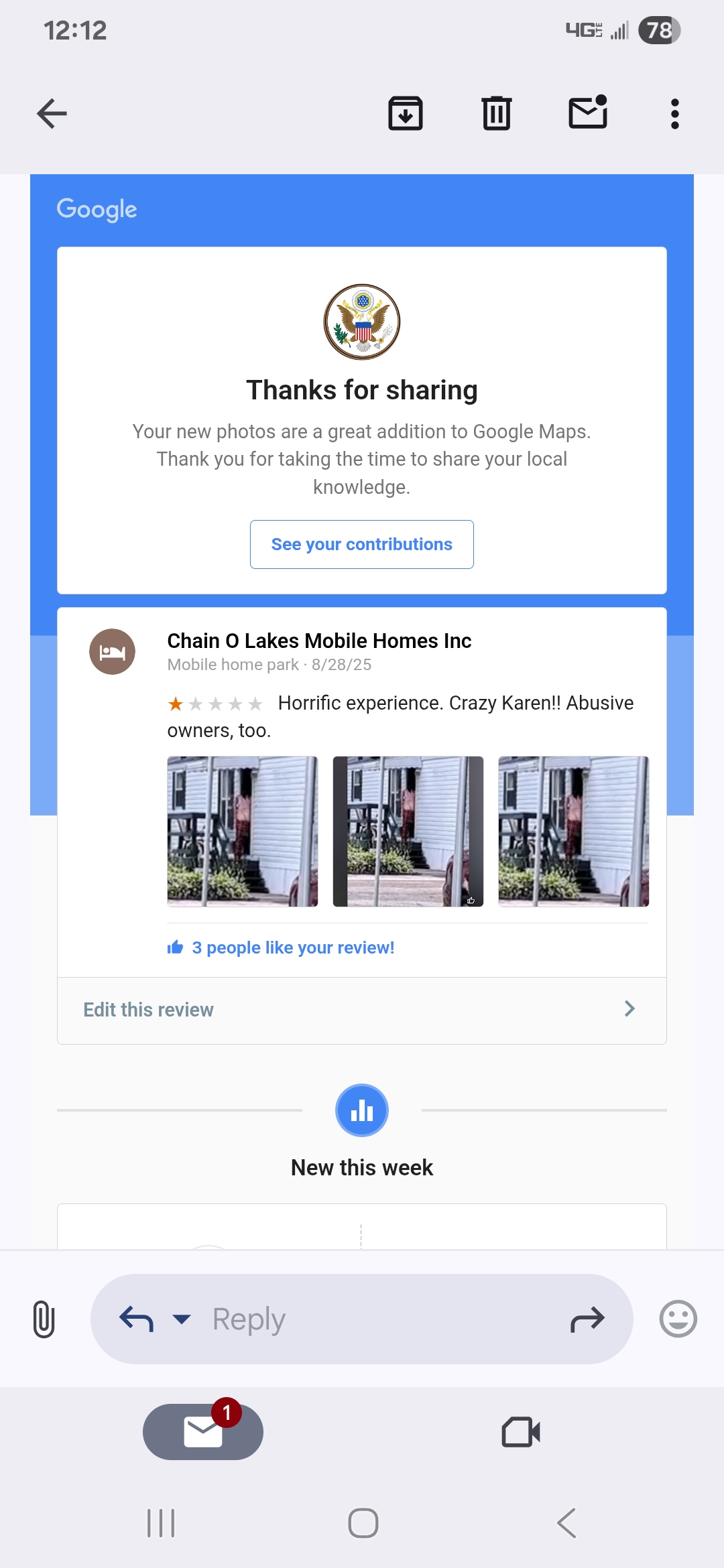Expand the reply options dropdown arrow
Image resolution: width=724 pixels, height=1568 pixels.
181,1319
